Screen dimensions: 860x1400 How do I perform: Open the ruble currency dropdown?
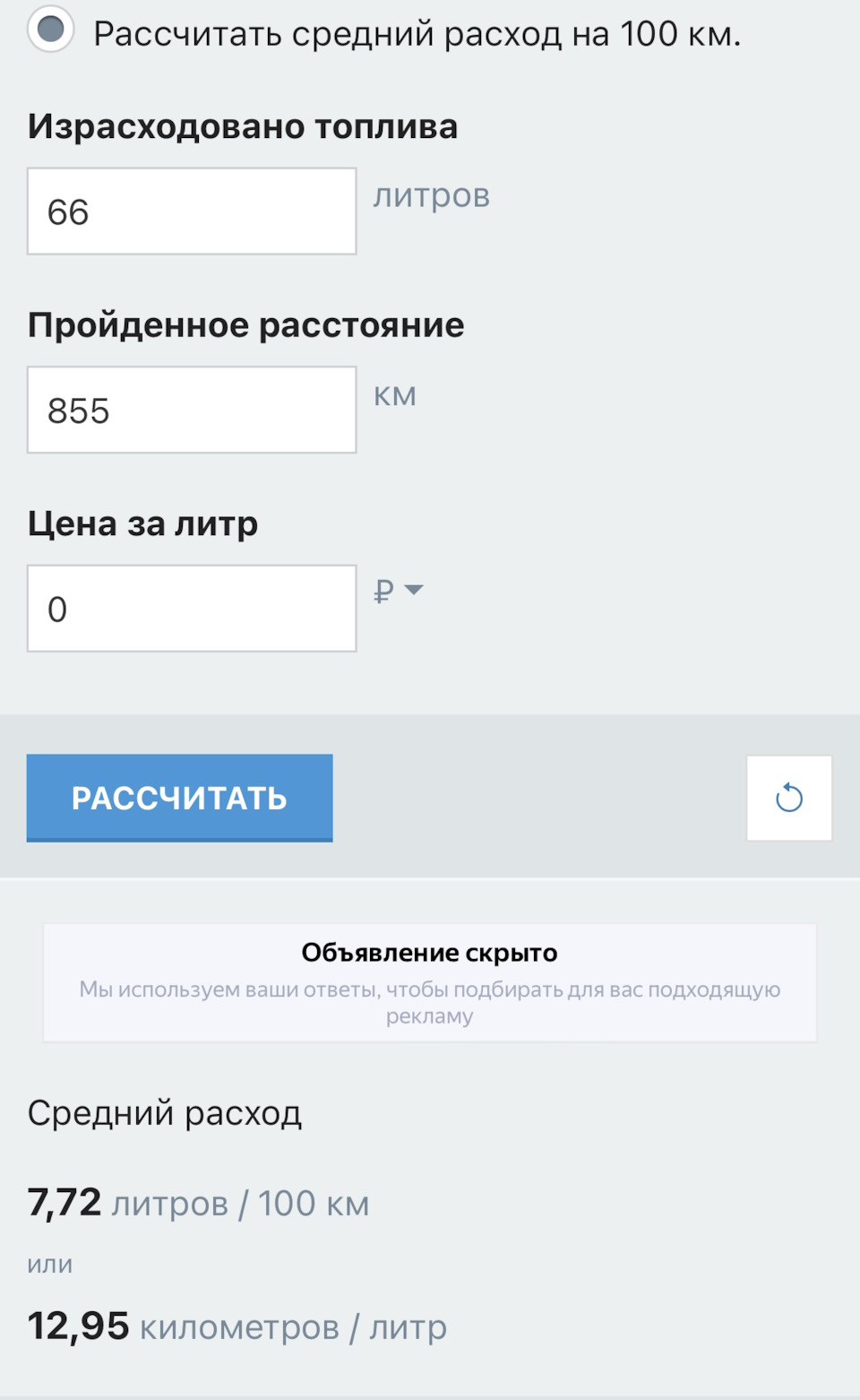tap(399, 591)
